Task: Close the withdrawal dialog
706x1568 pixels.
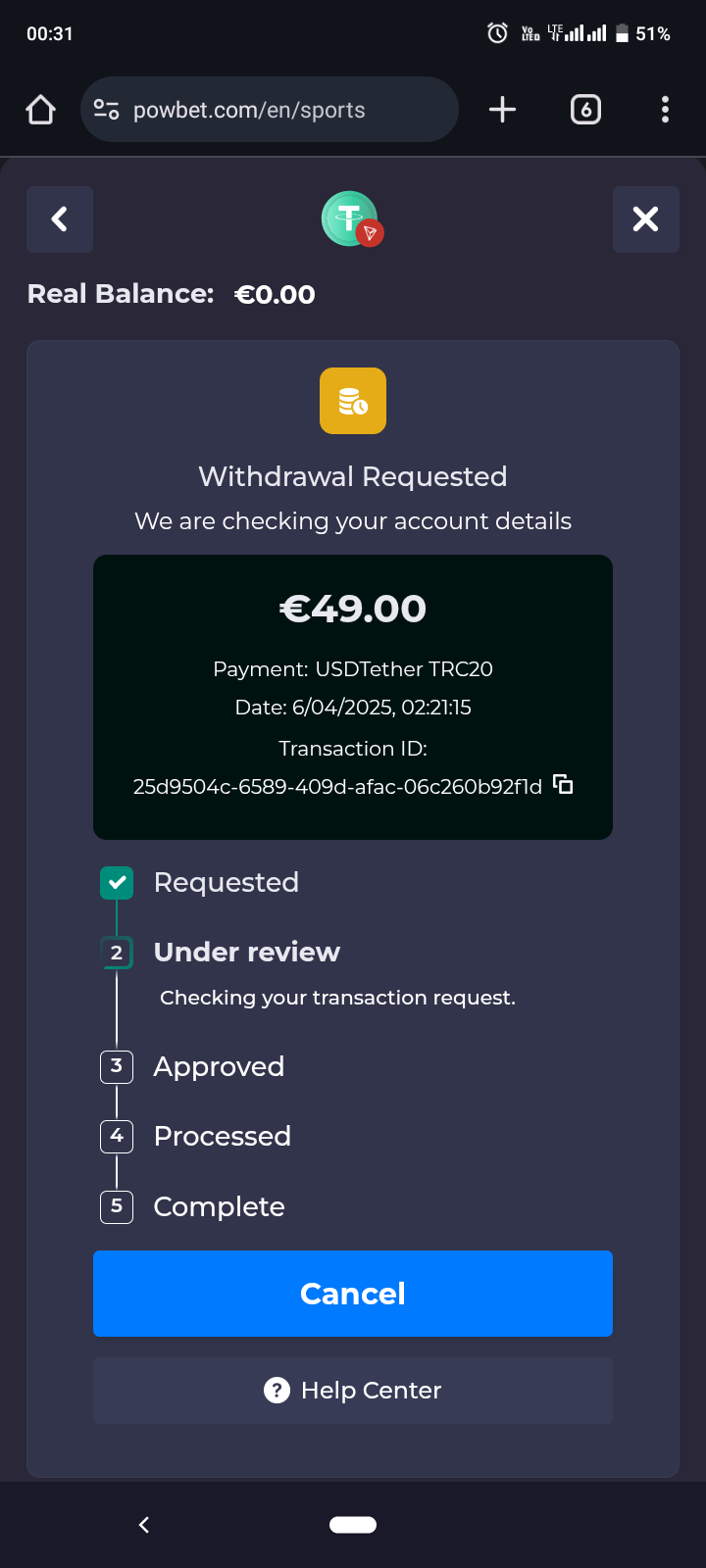Action: coord(645,220)
